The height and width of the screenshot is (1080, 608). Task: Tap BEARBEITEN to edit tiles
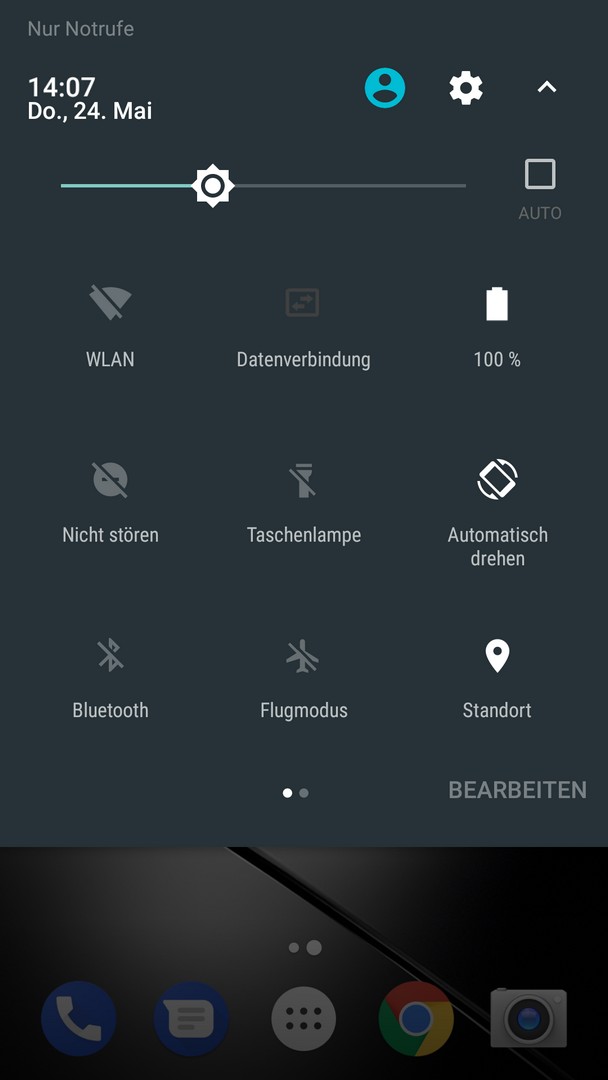(517, 790)
